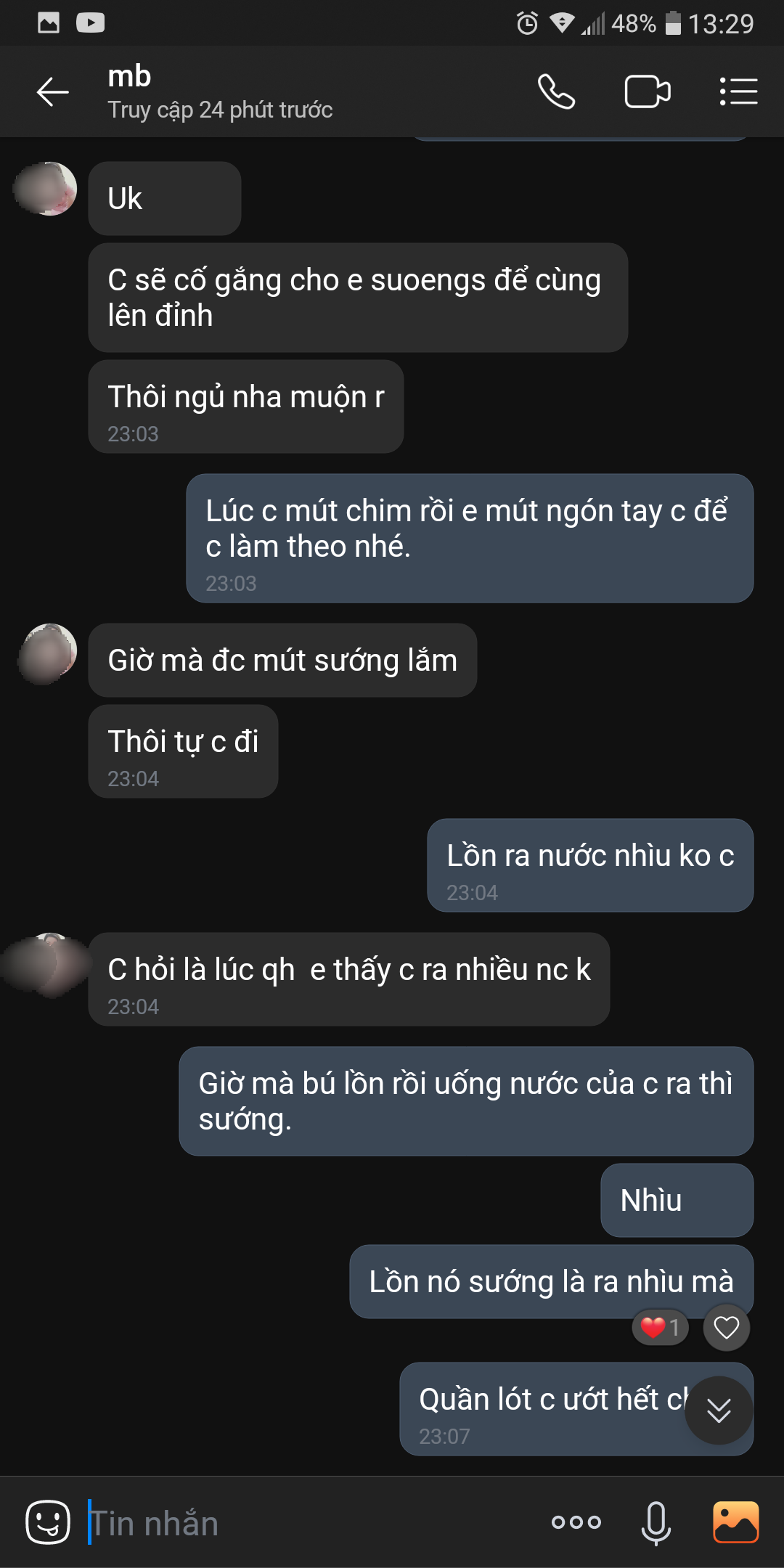
Task: Open more attachment options (three dots)
Action: [x=576, y=1522]
